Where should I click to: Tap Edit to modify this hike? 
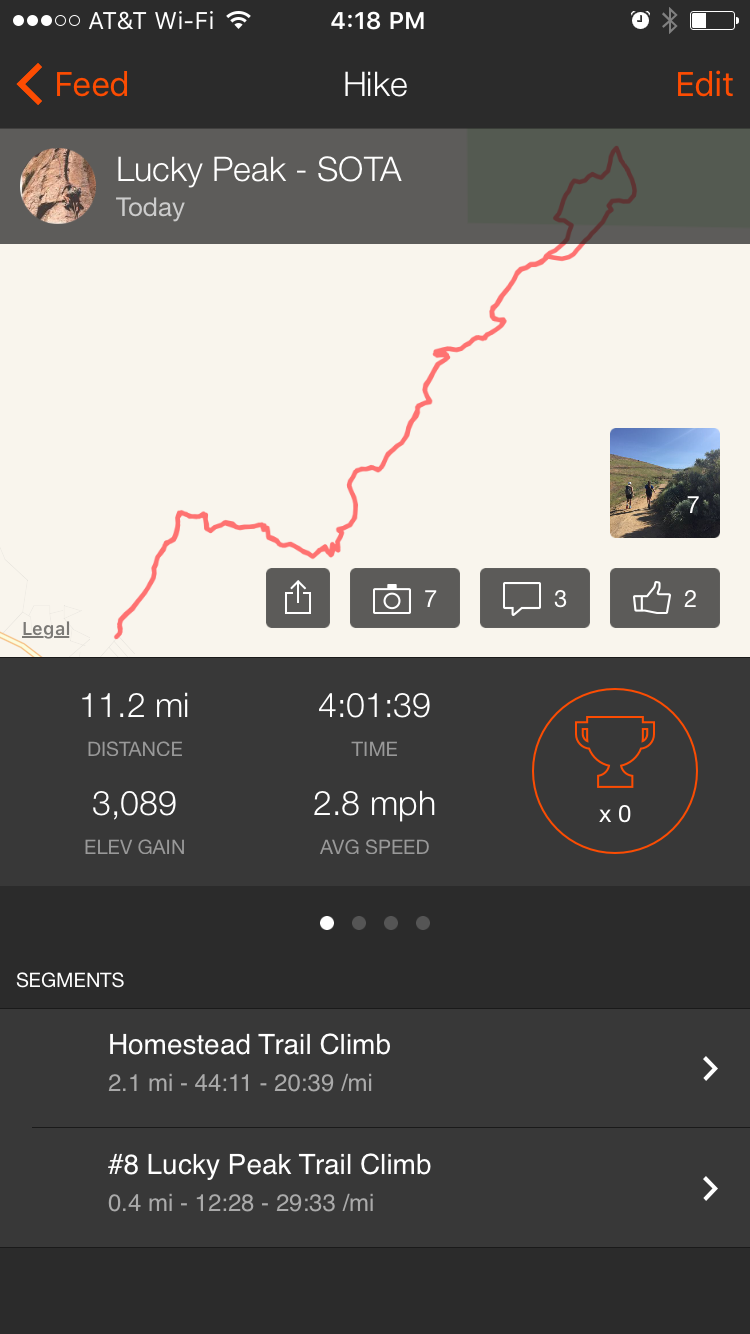tap(704, 85)
